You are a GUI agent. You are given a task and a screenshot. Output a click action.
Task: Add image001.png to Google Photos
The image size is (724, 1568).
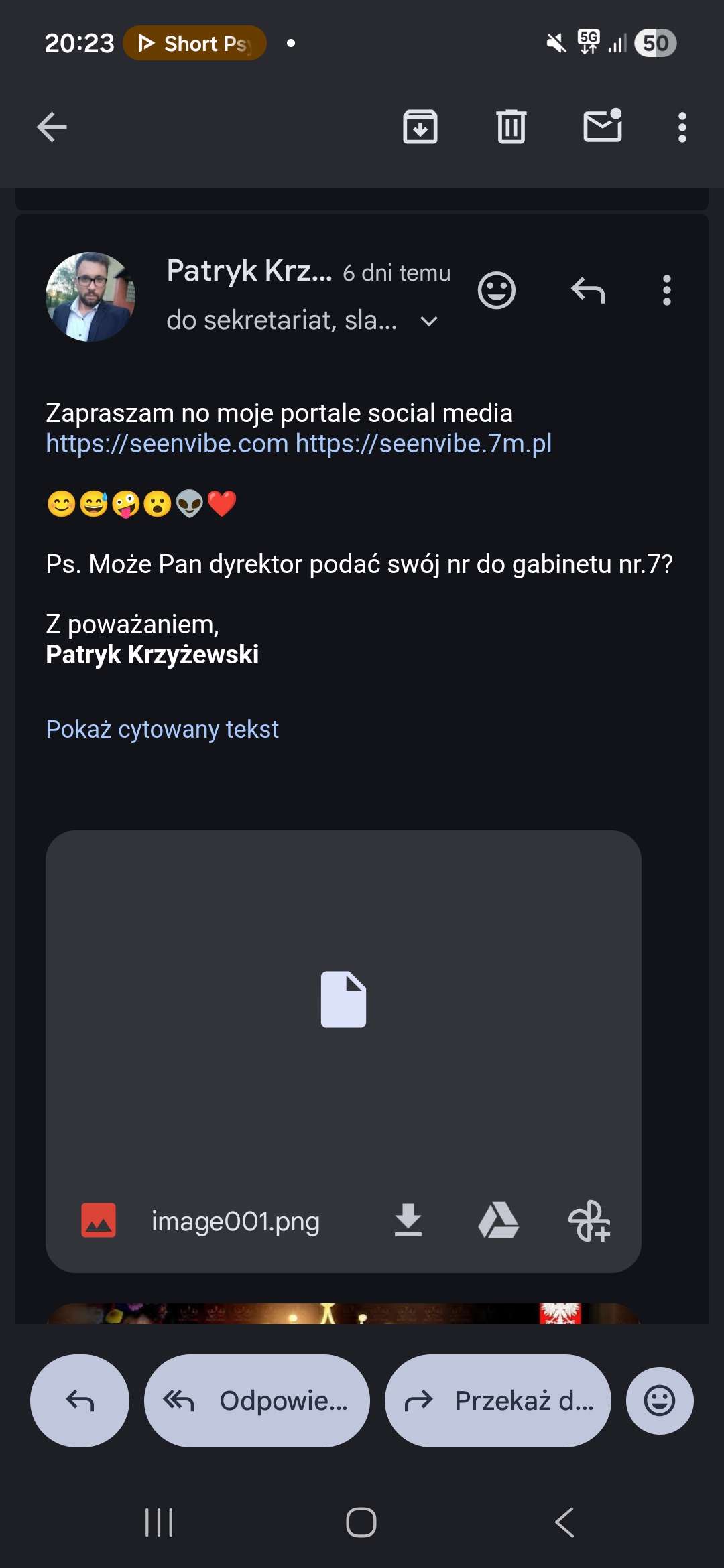(x=589, y=1220)
